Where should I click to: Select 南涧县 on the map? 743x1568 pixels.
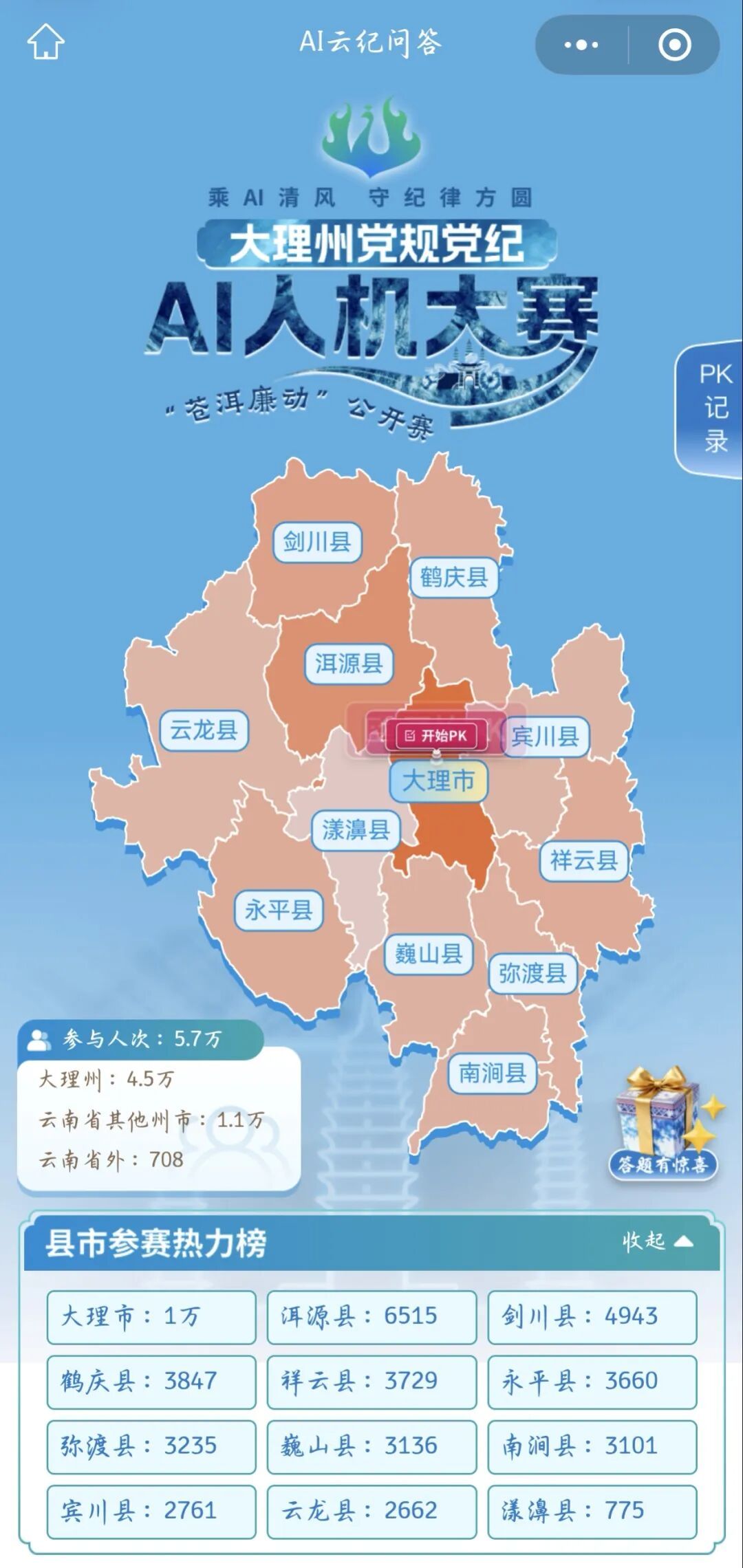coord(493,1072)
